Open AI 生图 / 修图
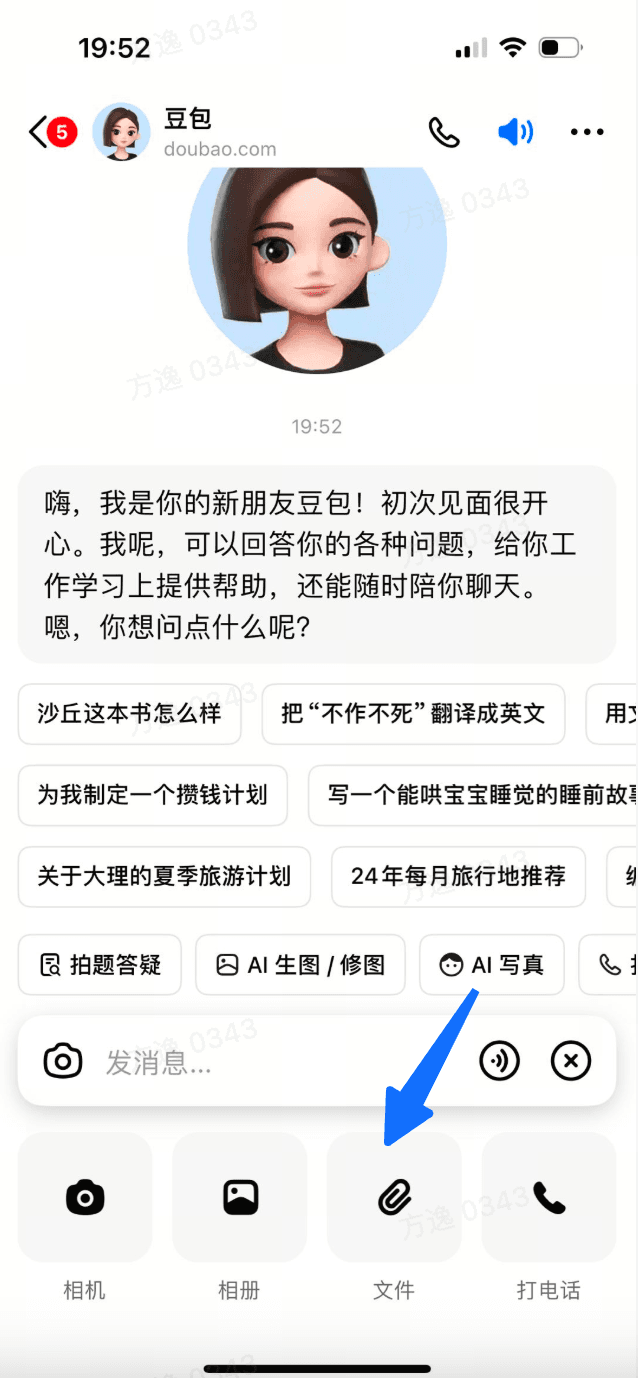Image resolution: width=638 pixels, height=1378 pixels. [x=300, y=965]
